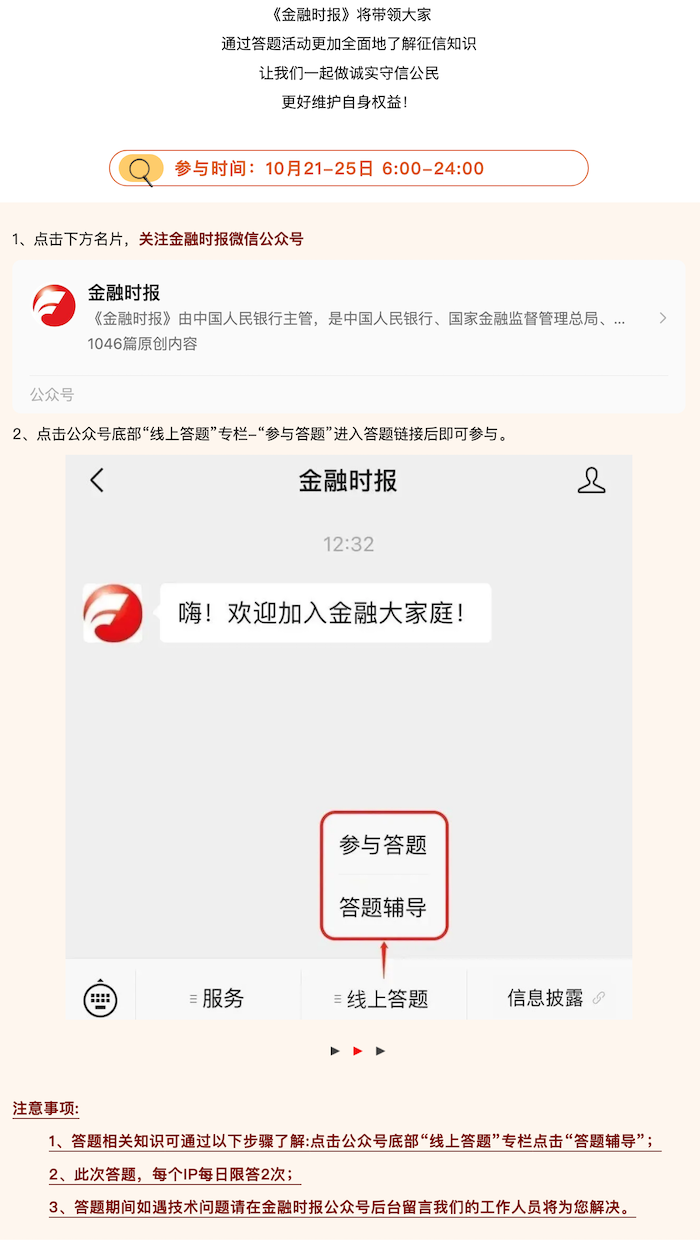Go to the previous carousel slide arrow
700x1250 pixels.
click(x=335, y=1051)
